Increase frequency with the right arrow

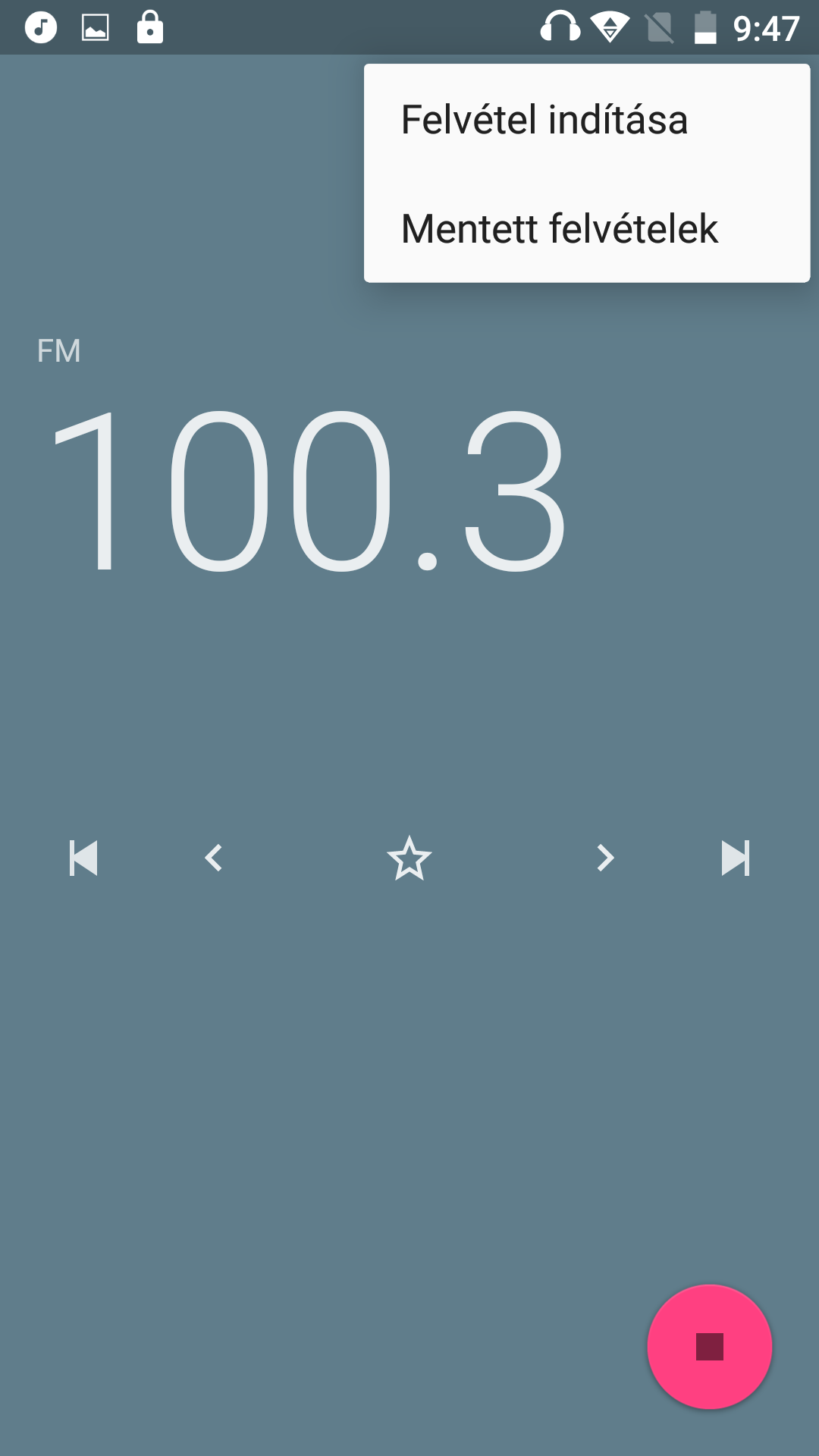pos(605,858)
